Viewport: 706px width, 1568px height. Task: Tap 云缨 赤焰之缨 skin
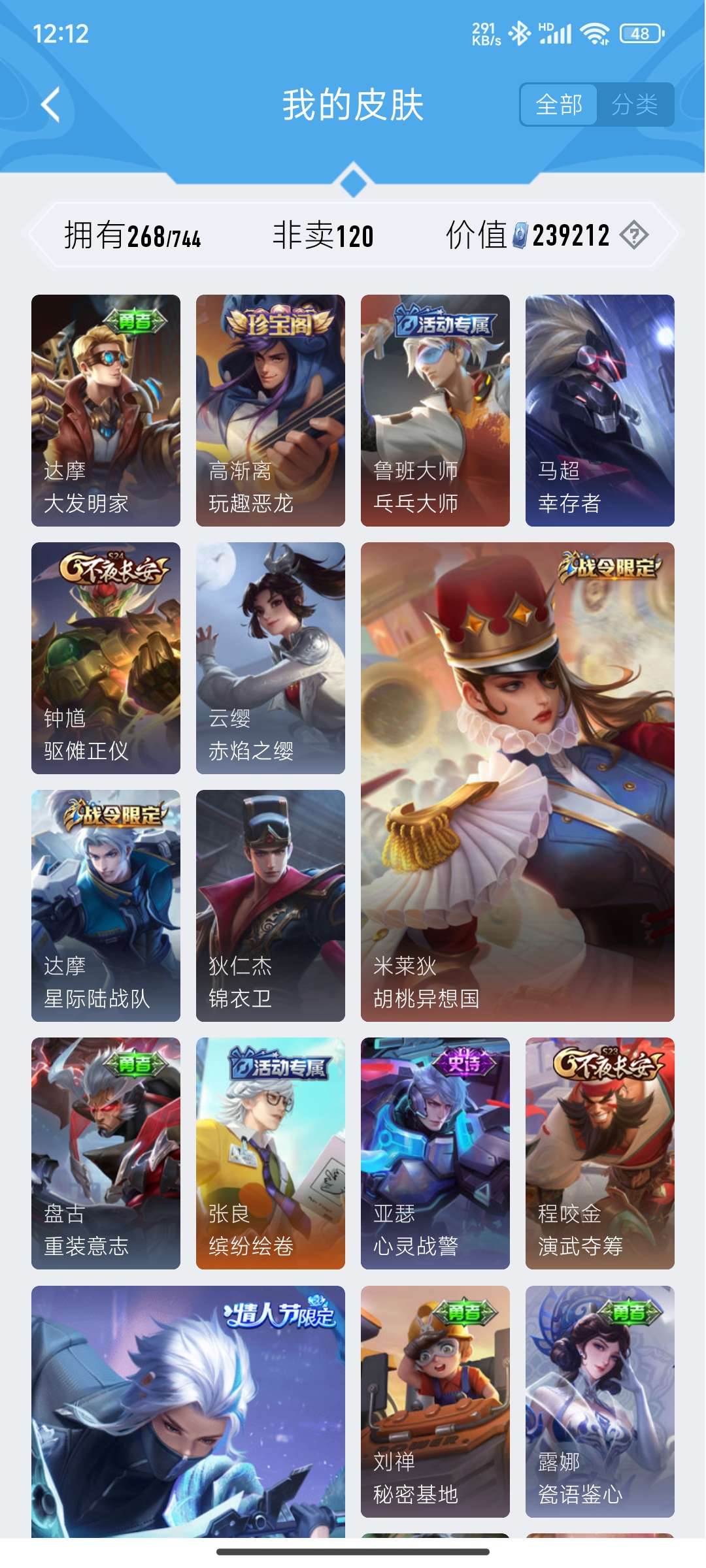pyautogui.click(x=271, y=658)
